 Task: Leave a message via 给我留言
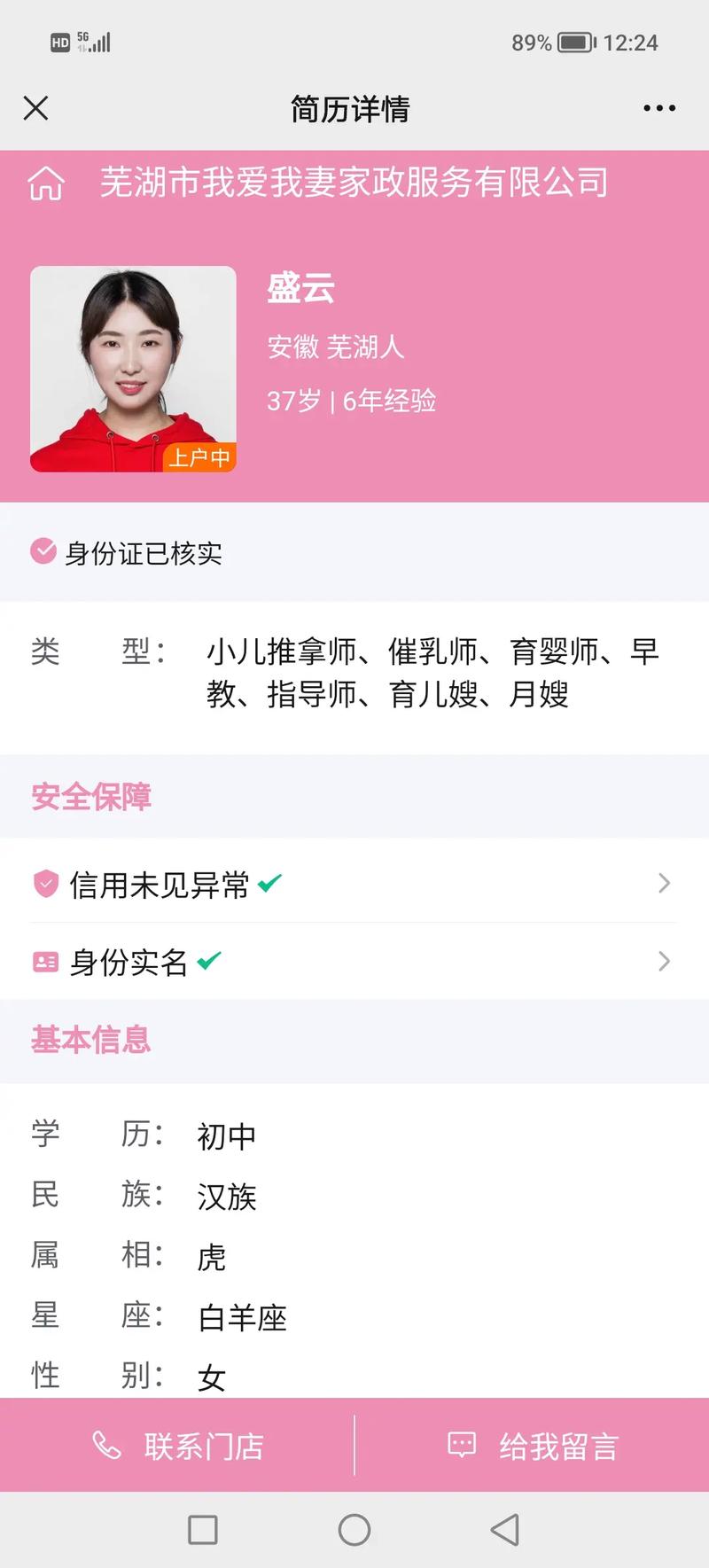[532, 1446]
